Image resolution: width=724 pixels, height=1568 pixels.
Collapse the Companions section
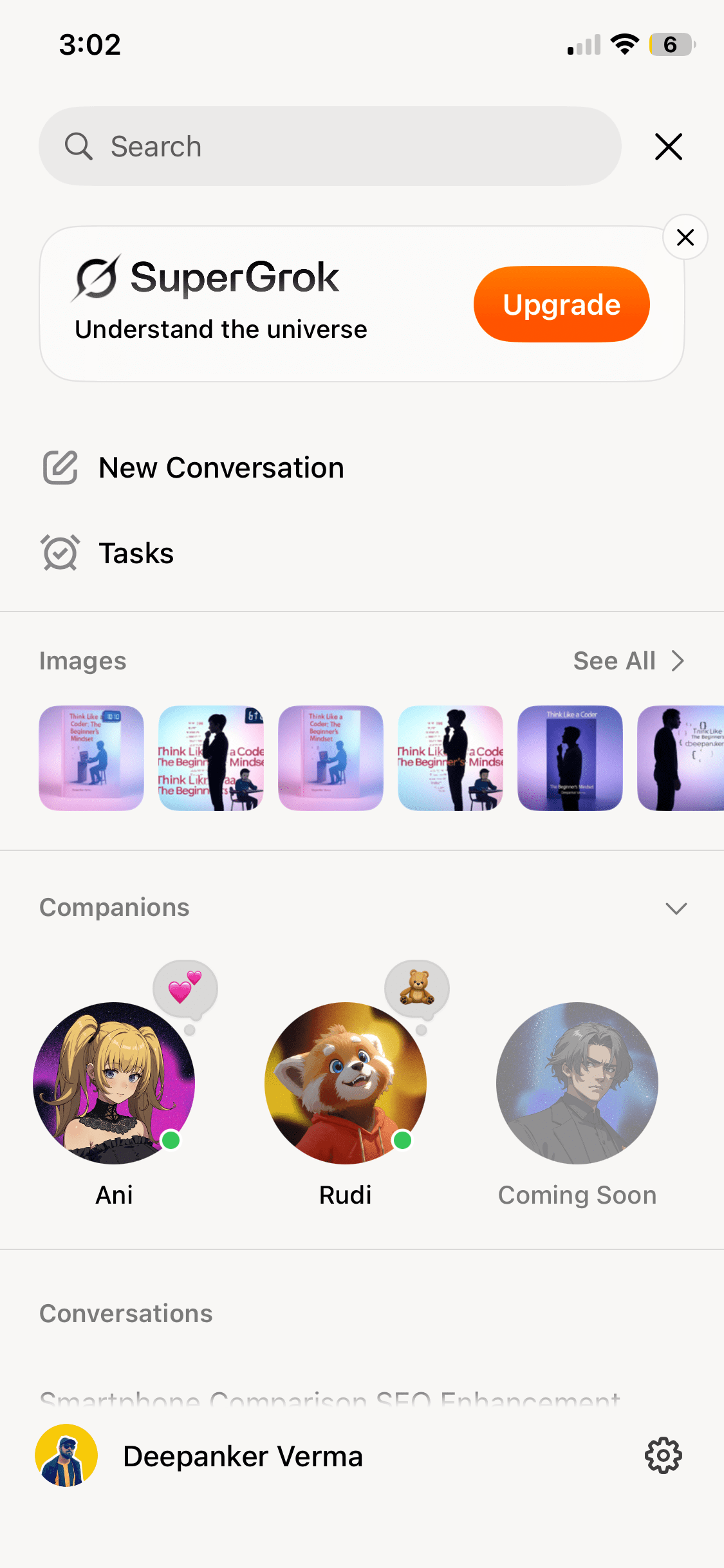coord(676,908)
